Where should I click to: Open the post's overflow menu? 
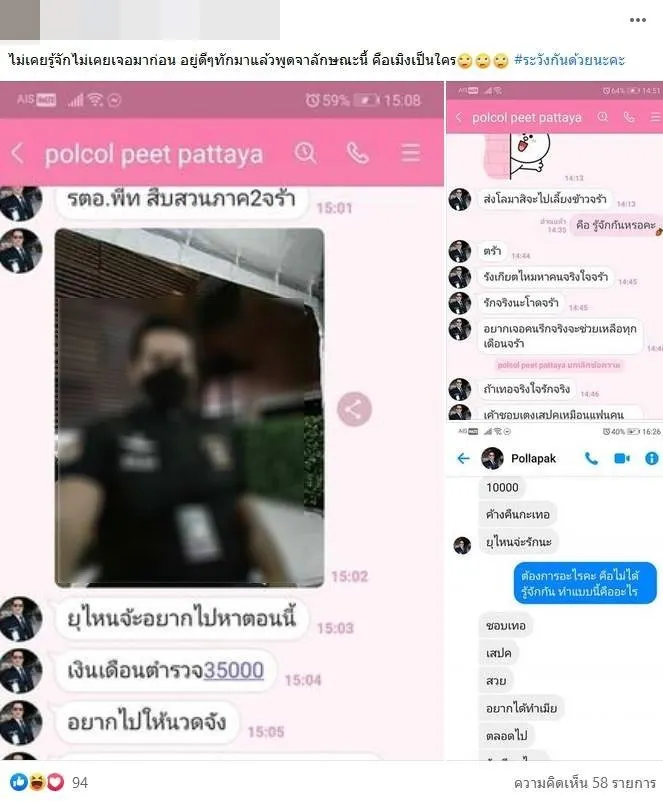(638, 20)
